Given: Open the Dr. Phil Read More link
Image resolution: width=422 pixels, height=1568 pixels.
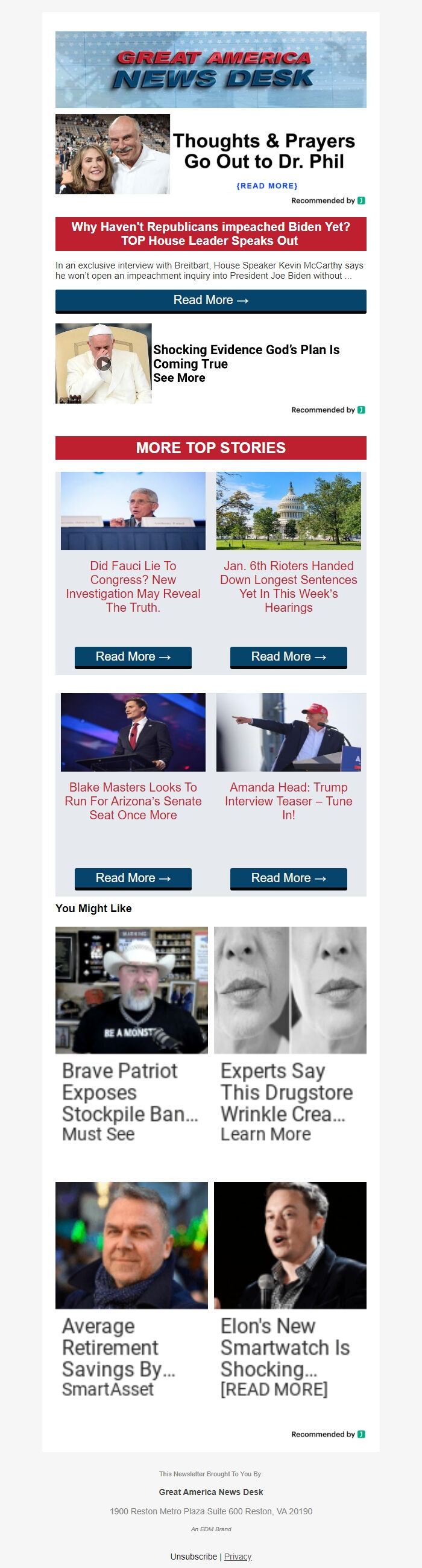Looking at the screenshot, I should click(x=267, y=186).
